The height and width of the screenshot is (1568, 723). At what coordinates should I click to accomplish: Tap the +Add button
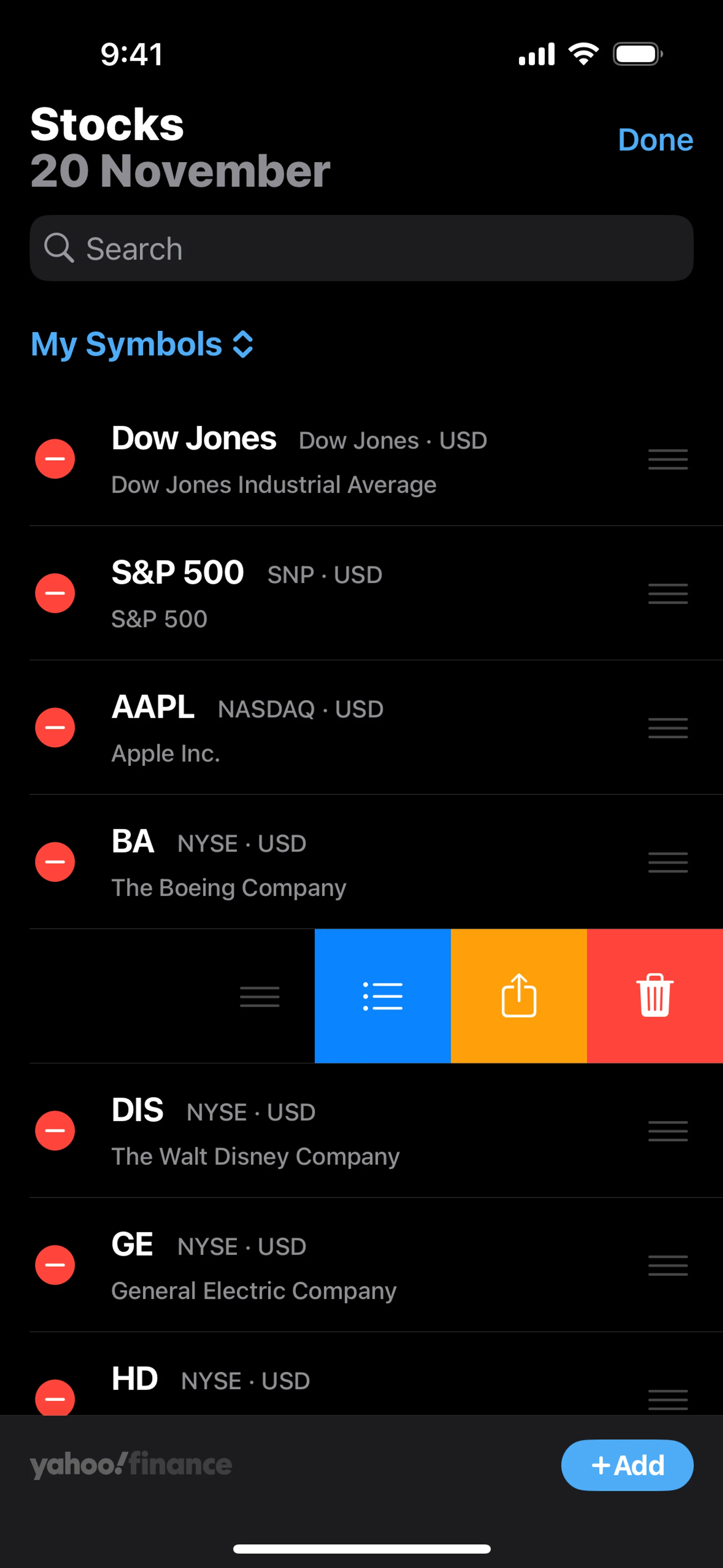[x=627, y=1465]
